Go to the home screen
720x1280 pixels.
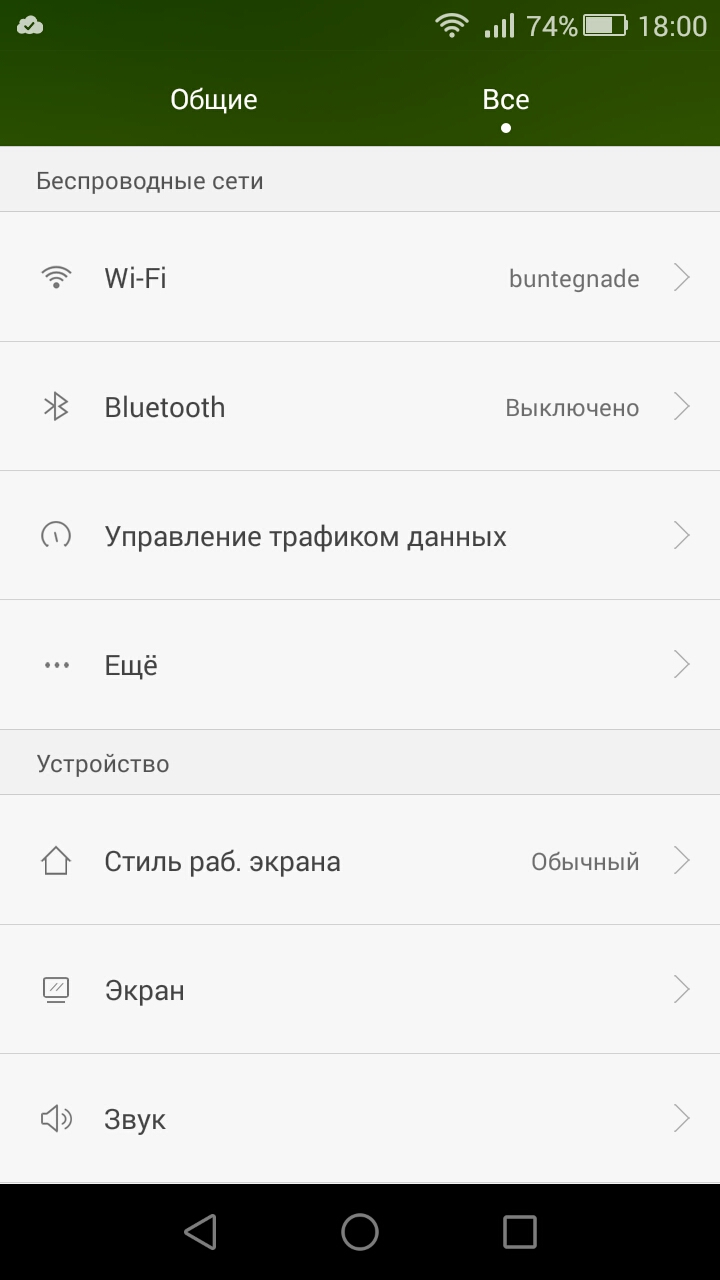[360, 1232]
